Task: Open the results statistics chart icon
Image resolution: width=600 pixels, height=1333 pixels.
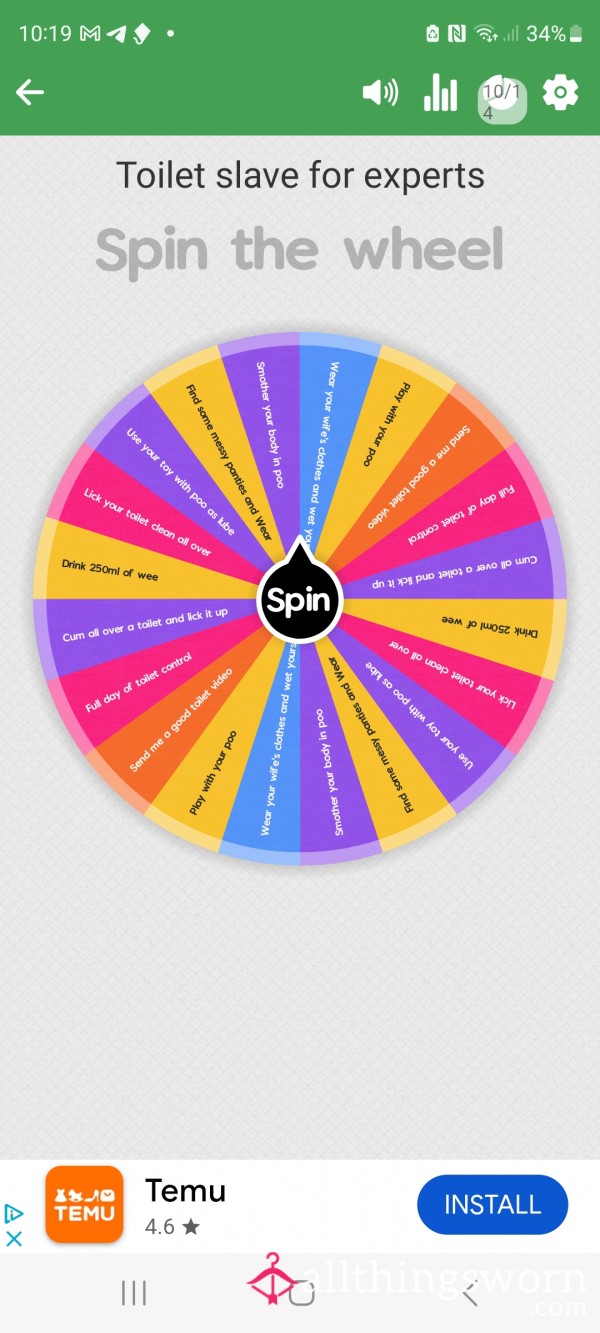Action: coord(440,93)
